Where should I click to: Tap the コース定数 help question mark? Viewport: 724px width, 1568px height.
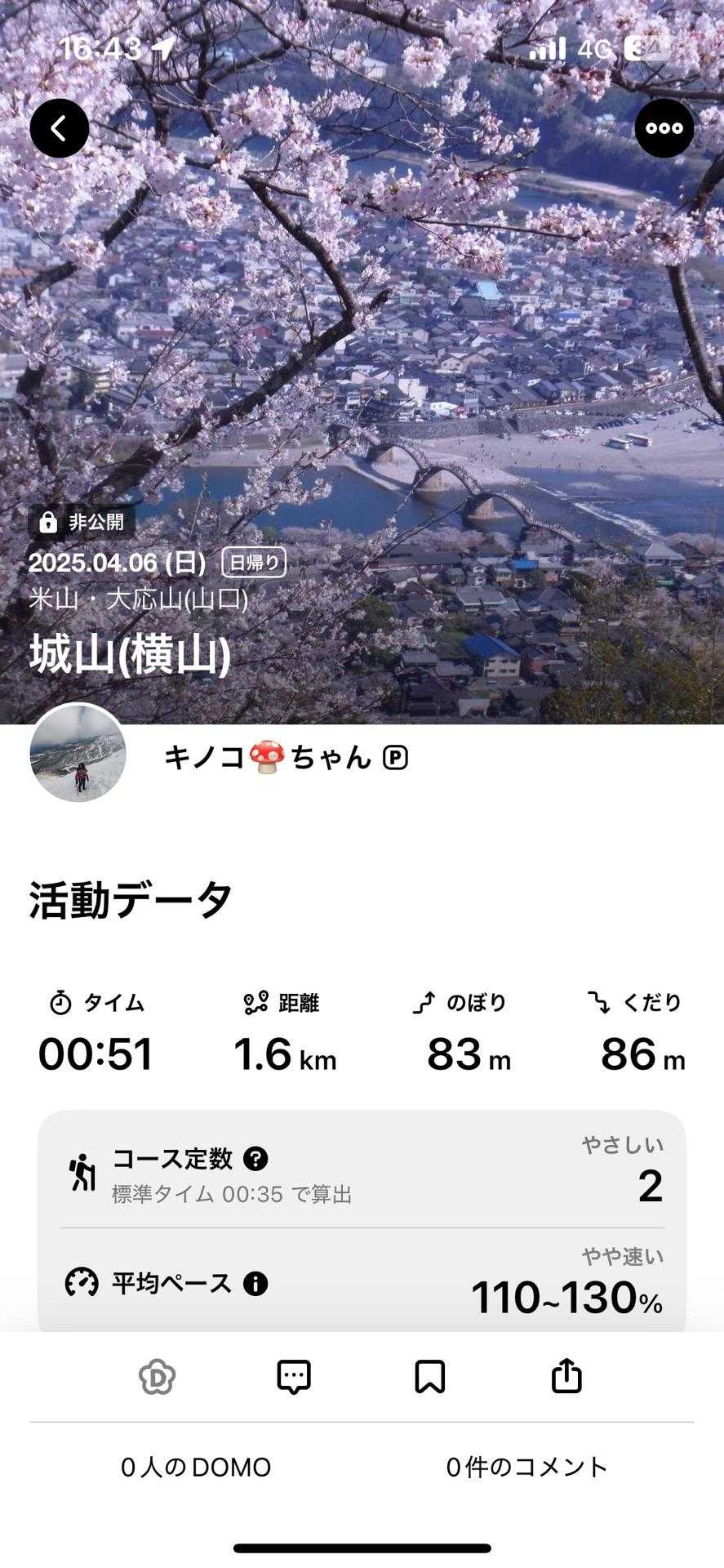point(255,1158)
